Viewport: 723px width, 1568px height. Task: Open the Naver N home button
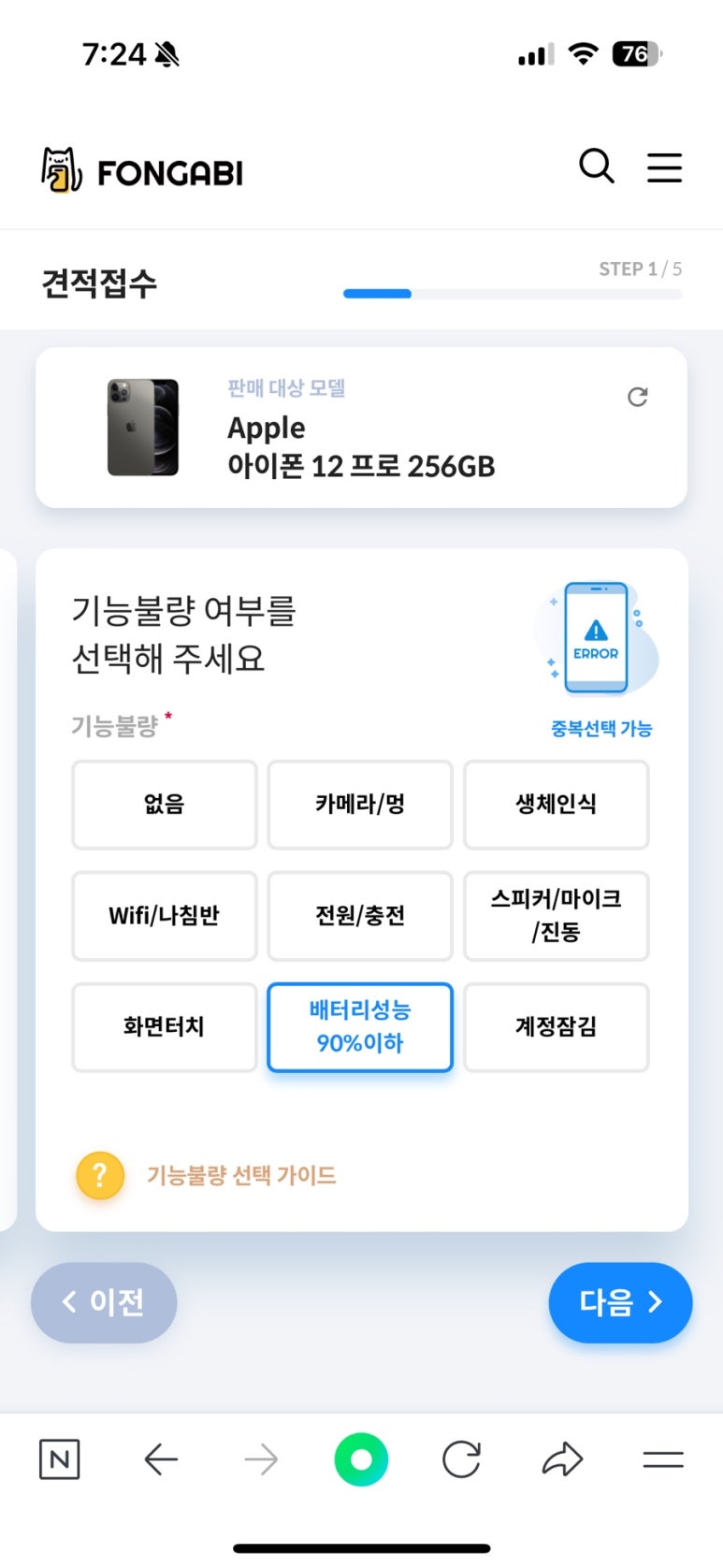coord(60,1459)
